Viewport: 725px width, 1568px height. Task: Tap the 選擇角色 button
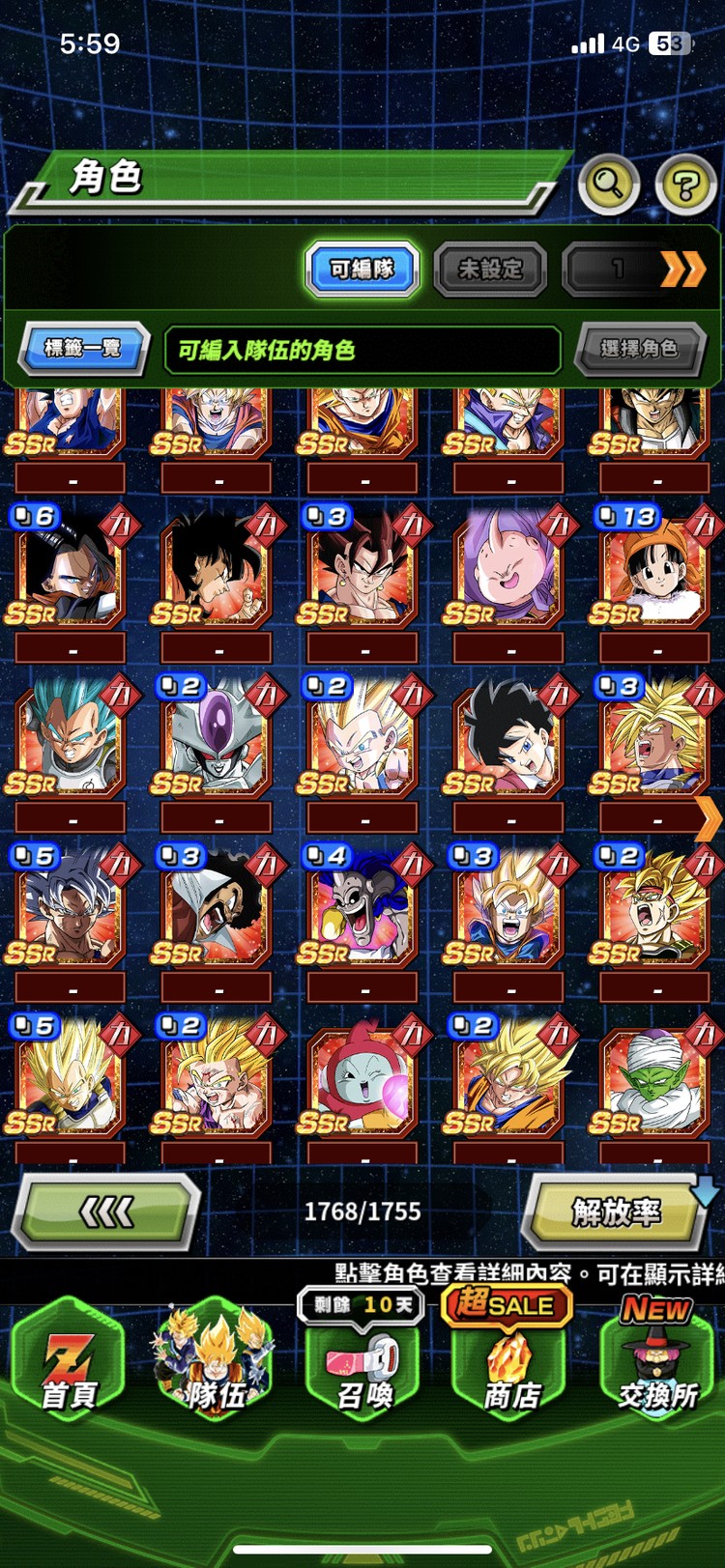click(x=638, y=348)
